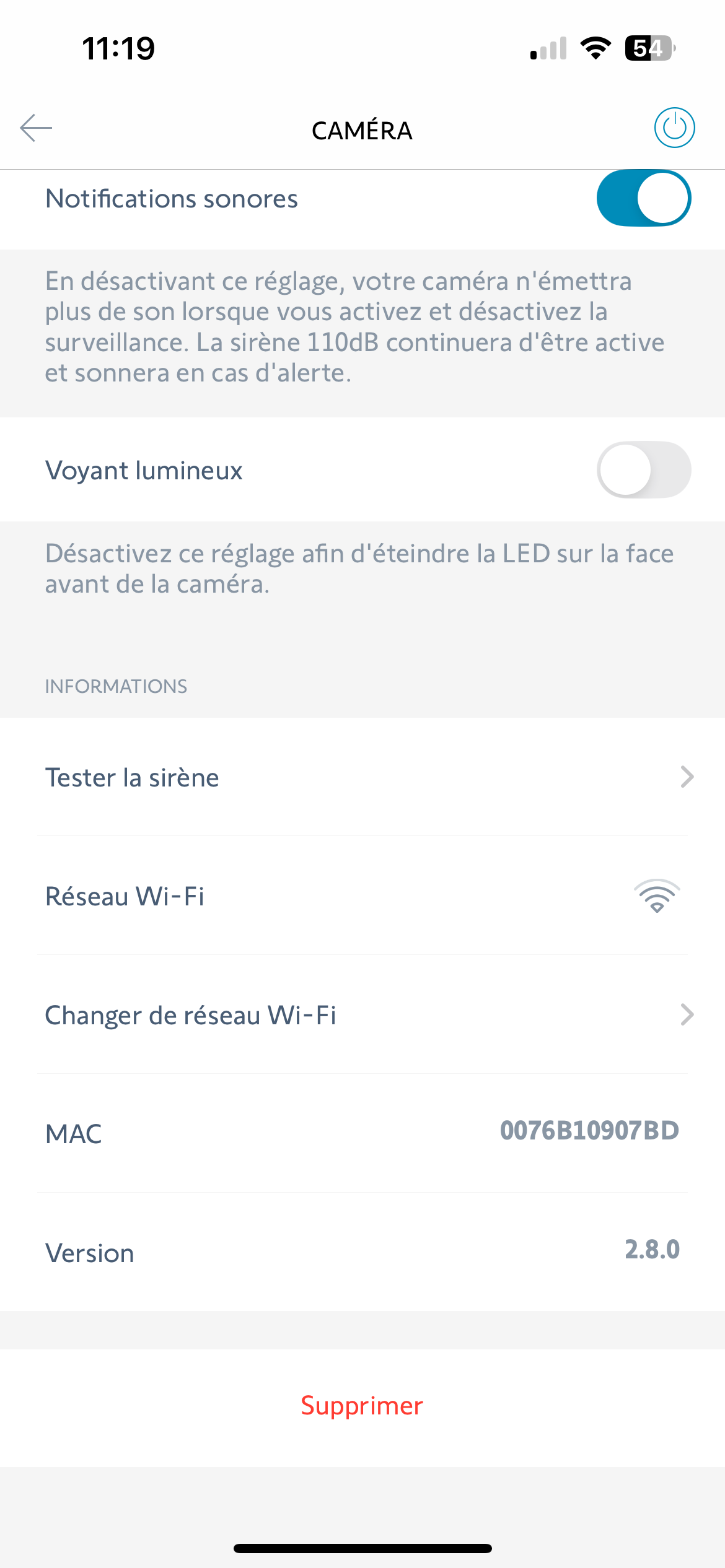Open Changer de réseau Wi-Fi
This screenshot has width=725, height=1568.
[362, 1015]
